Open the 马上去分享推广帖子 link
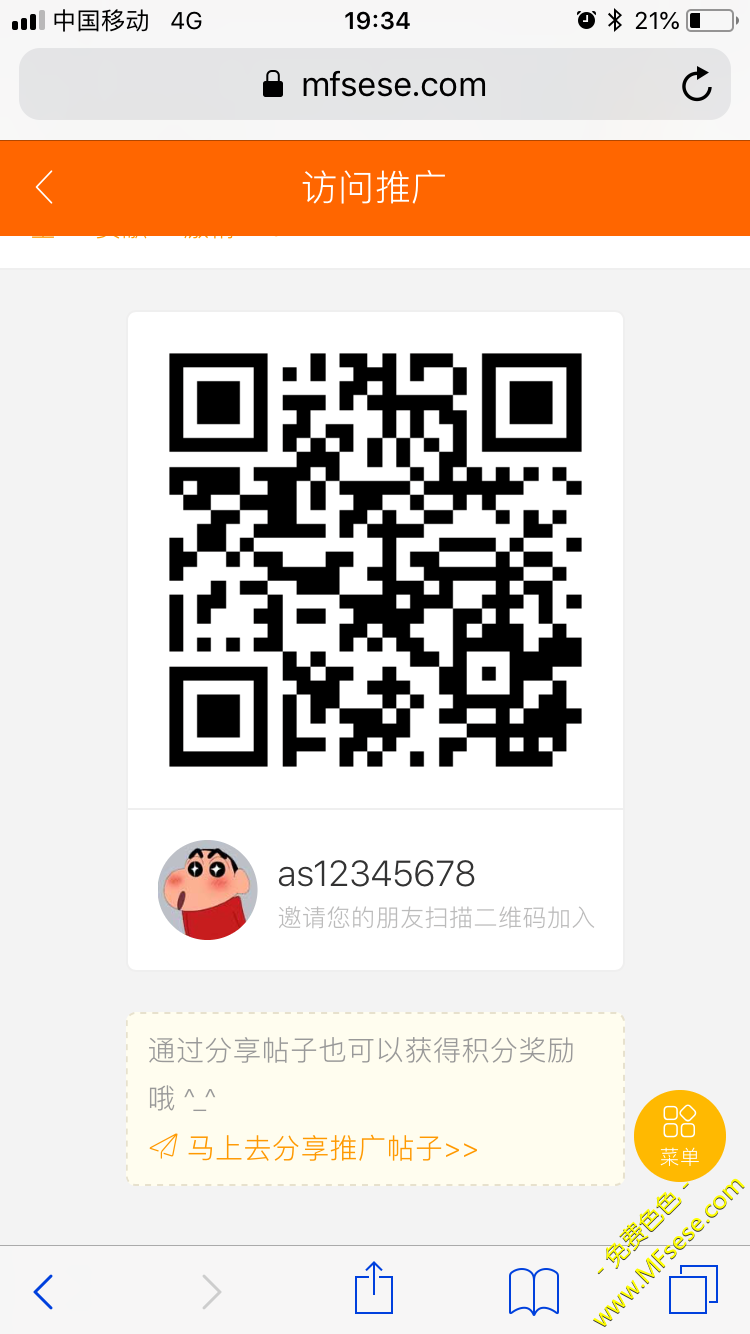Image resolution: width=750 pixels, height=1334 pixels. (x=314, y=1148)
